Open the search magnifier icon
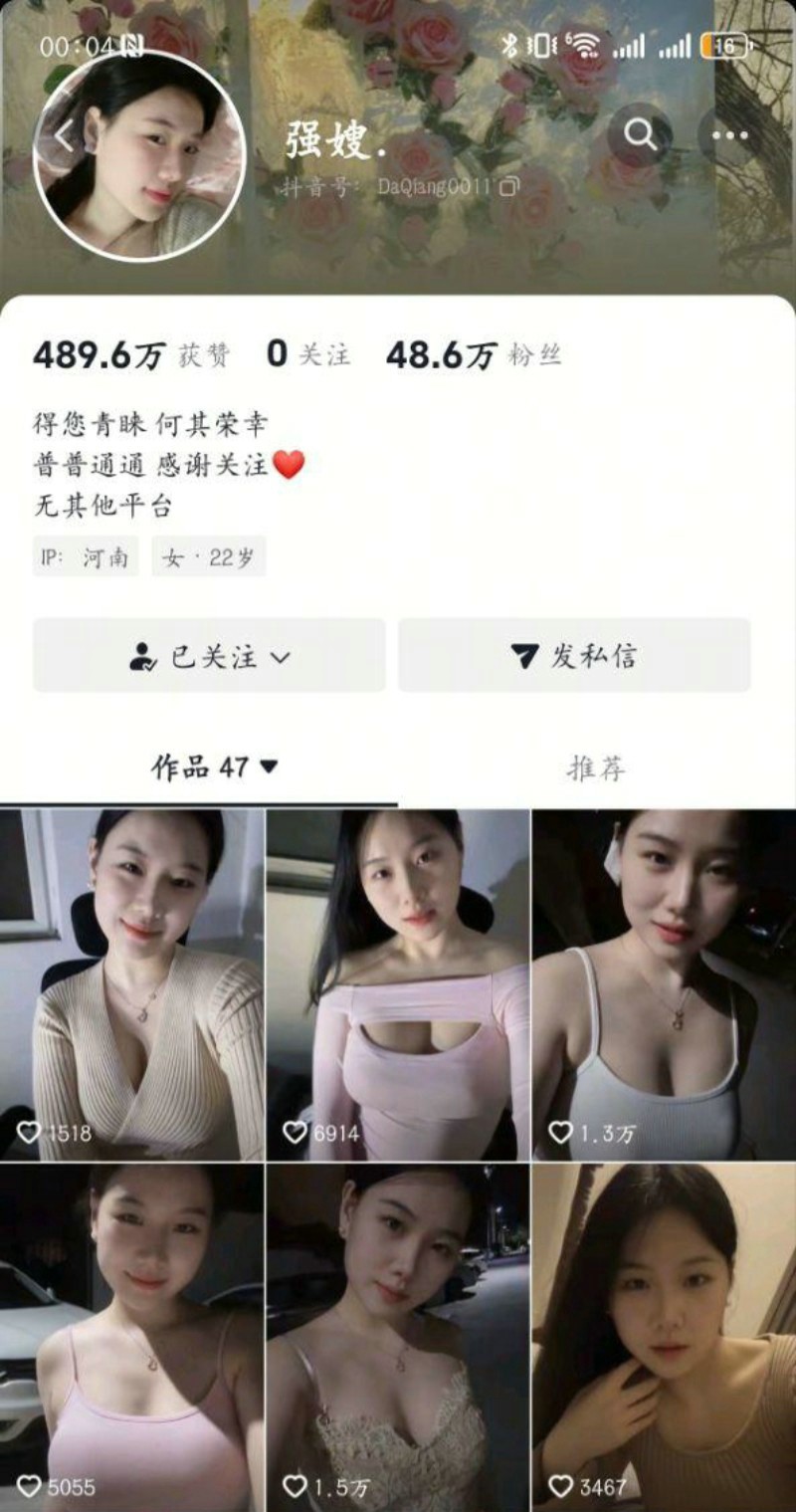 click(641, 134)
